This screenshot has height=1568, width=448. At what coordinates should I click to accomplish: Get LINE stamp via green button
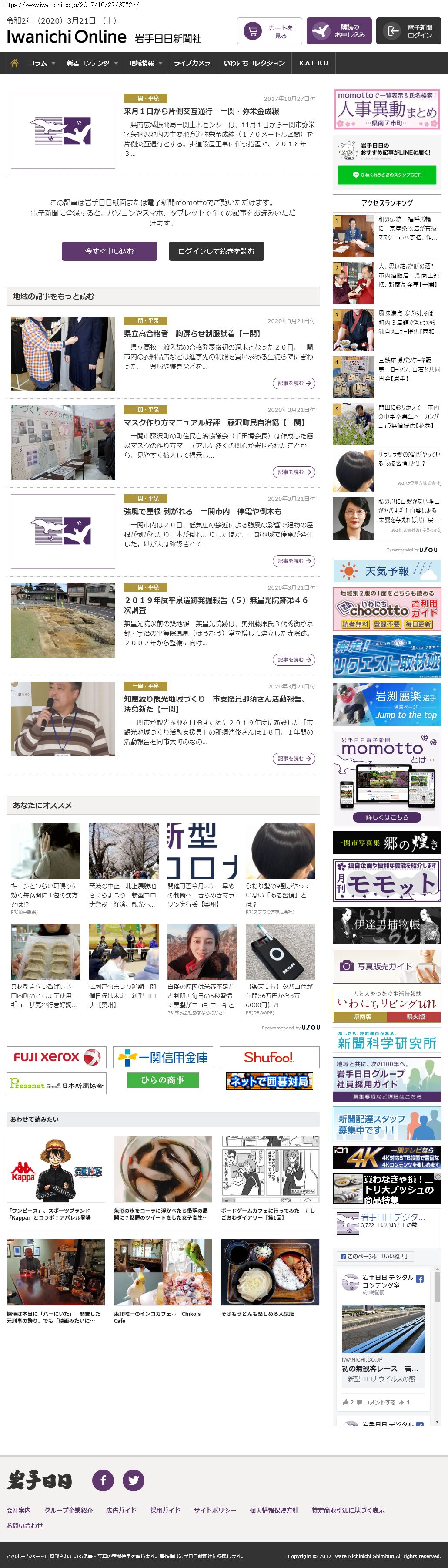pyautogui.click(x=387, y=175)
